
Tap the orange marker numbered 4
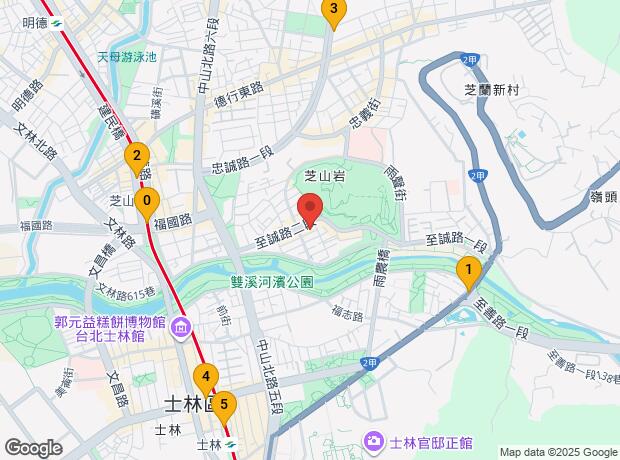click(206, 380)
